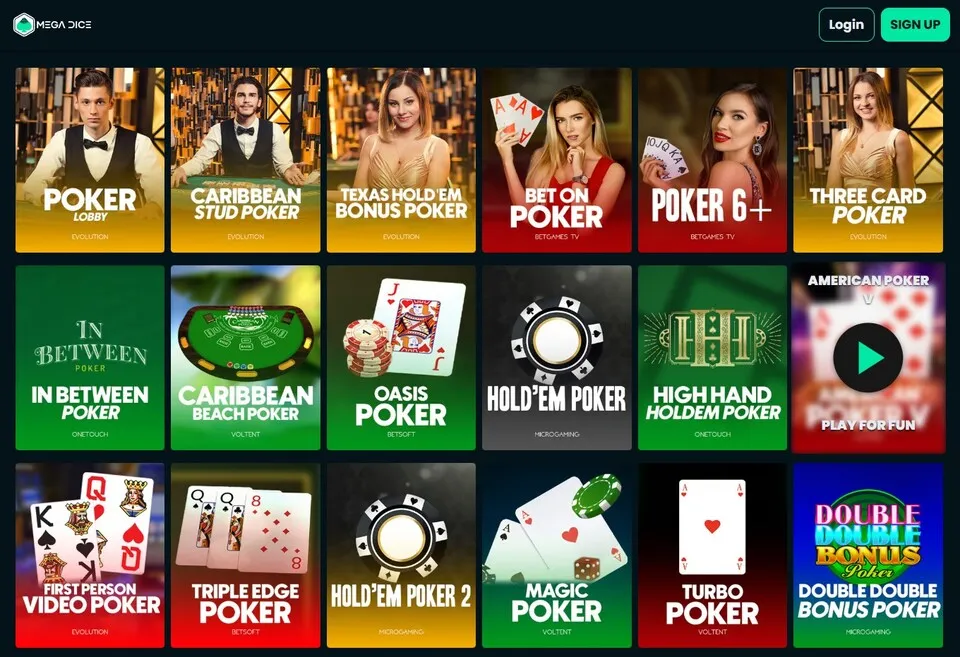This screenshot has width=960, height=657.
Task: Launch Caribbean Beach Poker by Voltent
Action: click(245, 357)
